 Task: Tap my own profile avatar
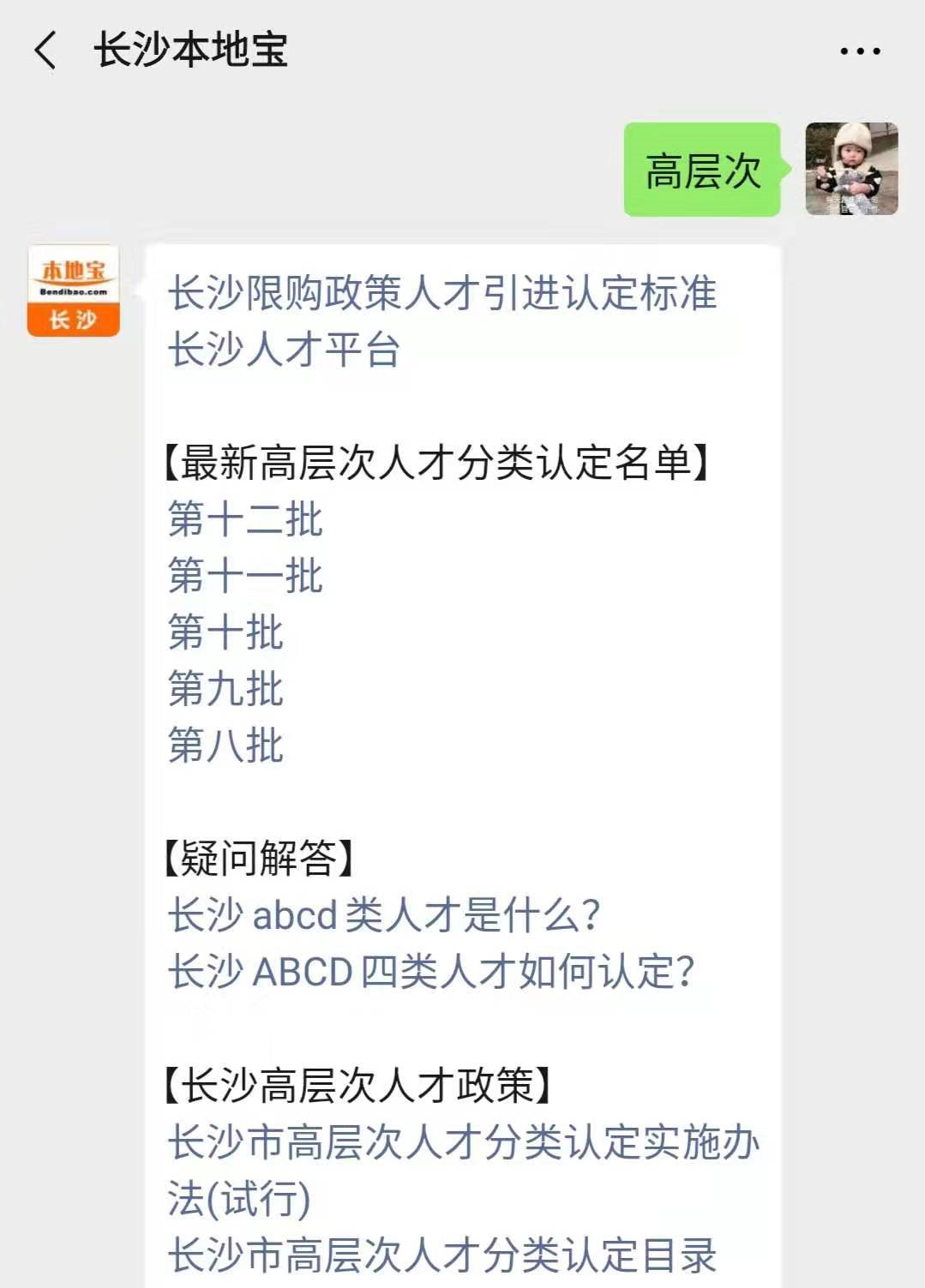tap(851, 169)
